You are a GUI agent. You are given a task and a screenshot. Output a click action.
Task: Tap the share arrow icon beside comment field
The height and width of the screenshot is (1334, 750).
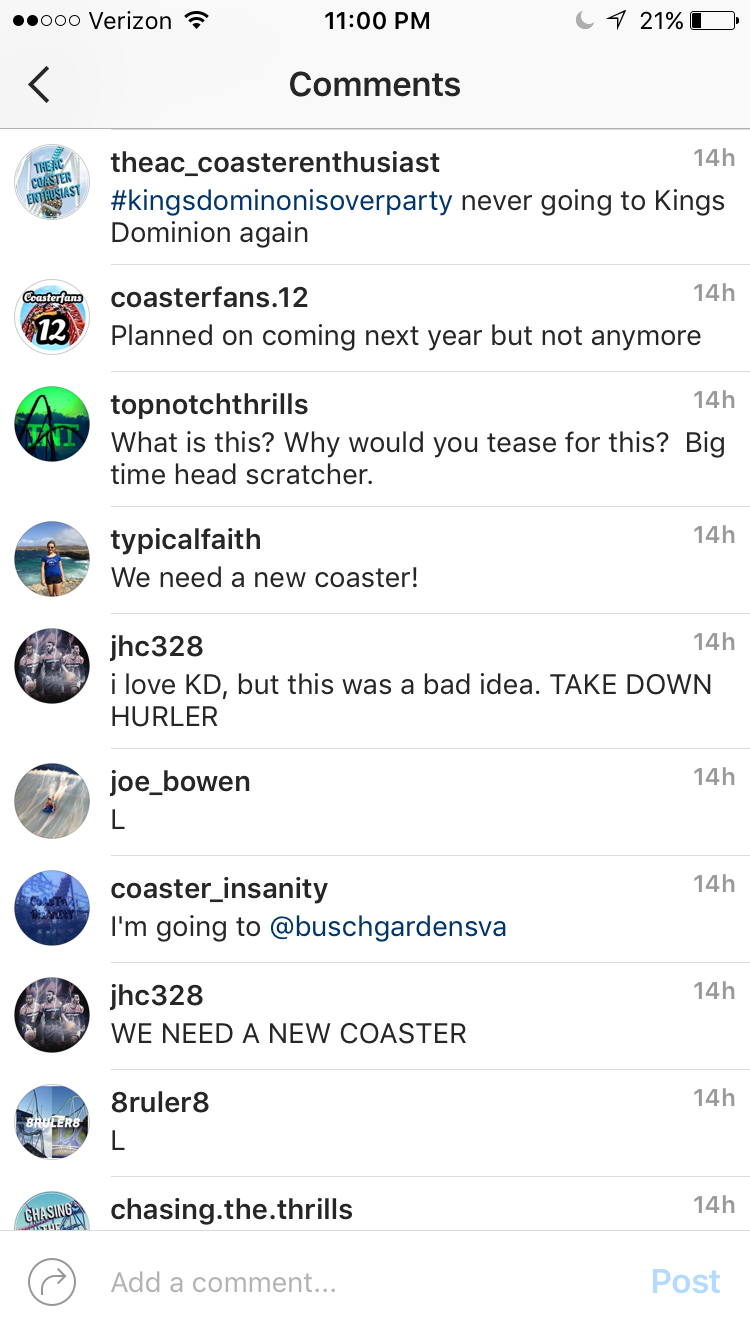pos(52,1282)
